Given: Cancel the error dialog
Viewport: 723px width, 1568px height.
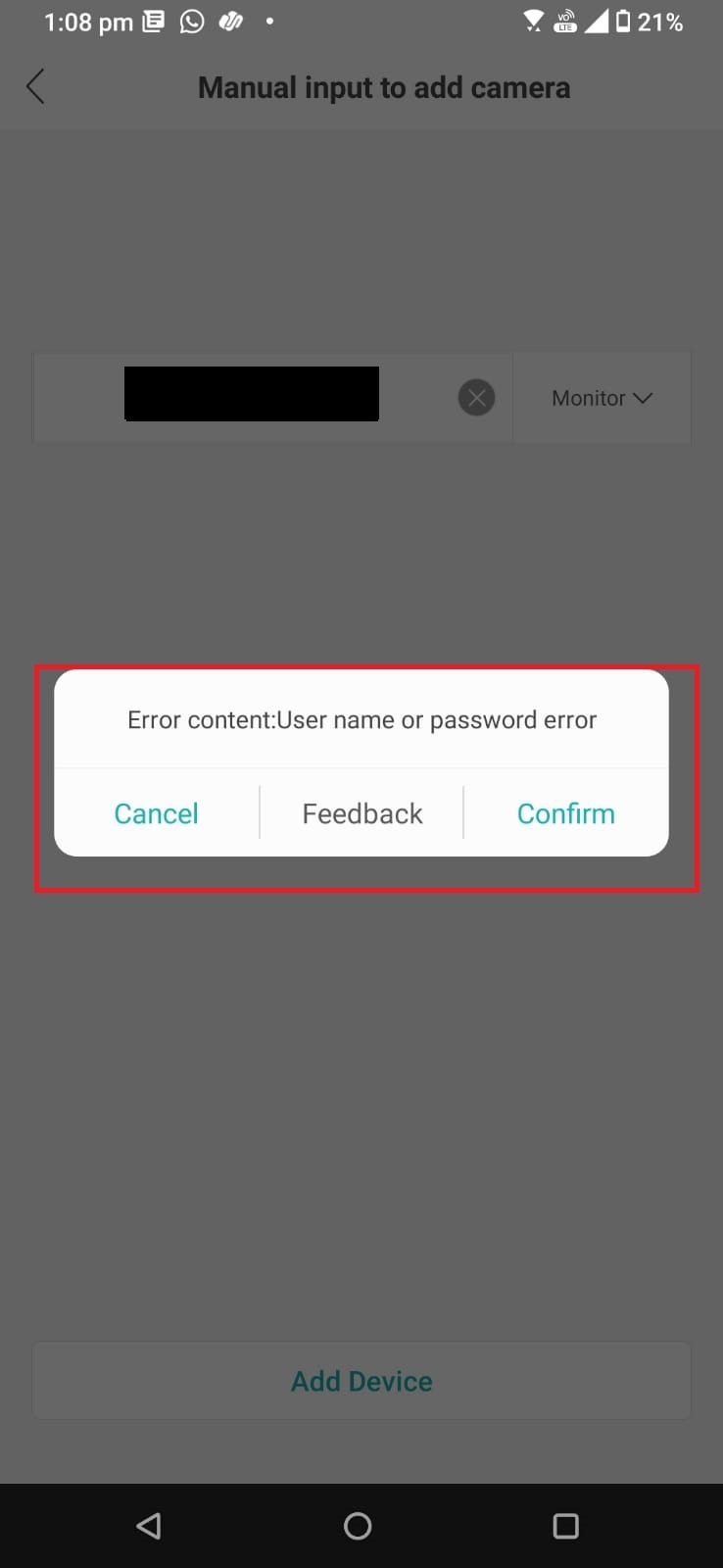Looking at the screenshot, I should click(156, 813).
